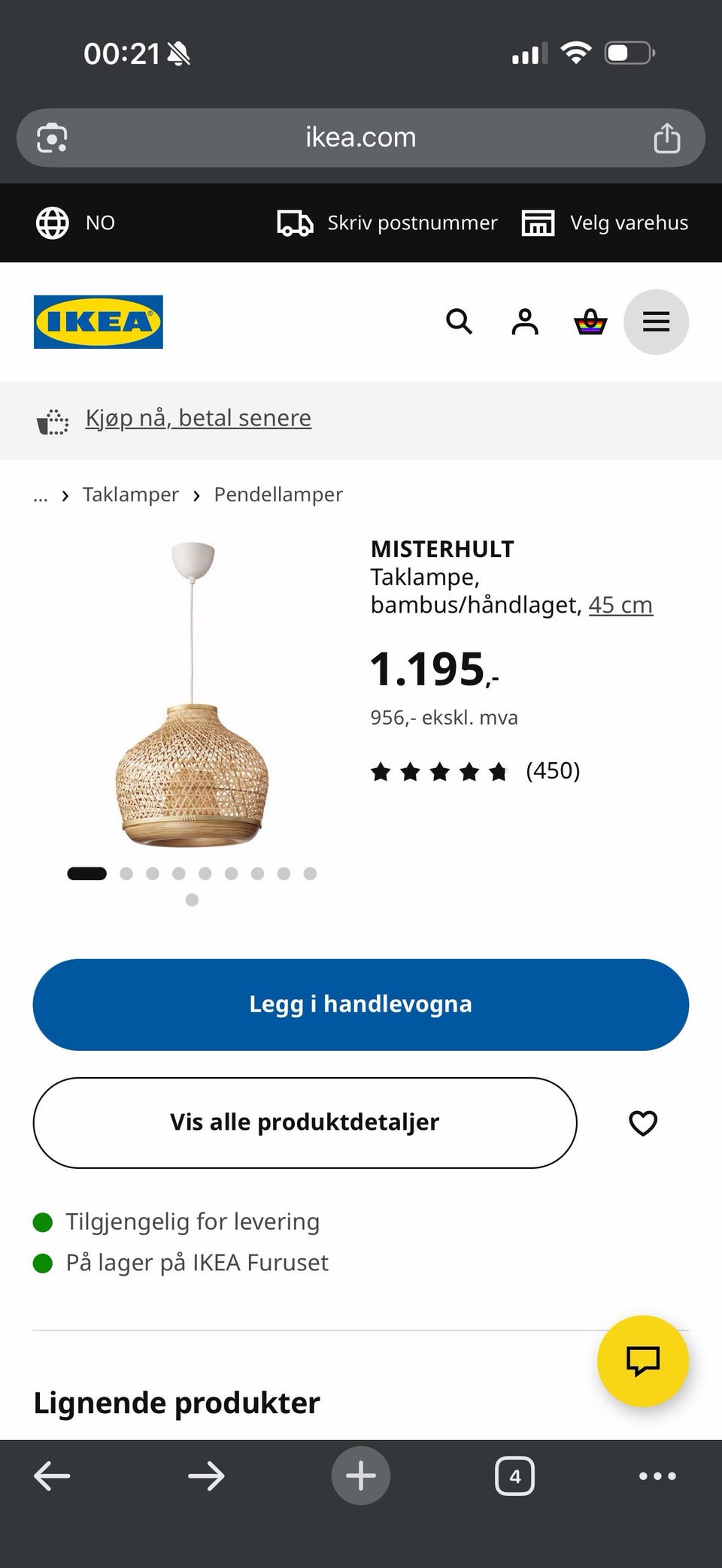Enter postal code via Skriv postnummer
This screenshot has height=1568, width=722.
[387, 223]
